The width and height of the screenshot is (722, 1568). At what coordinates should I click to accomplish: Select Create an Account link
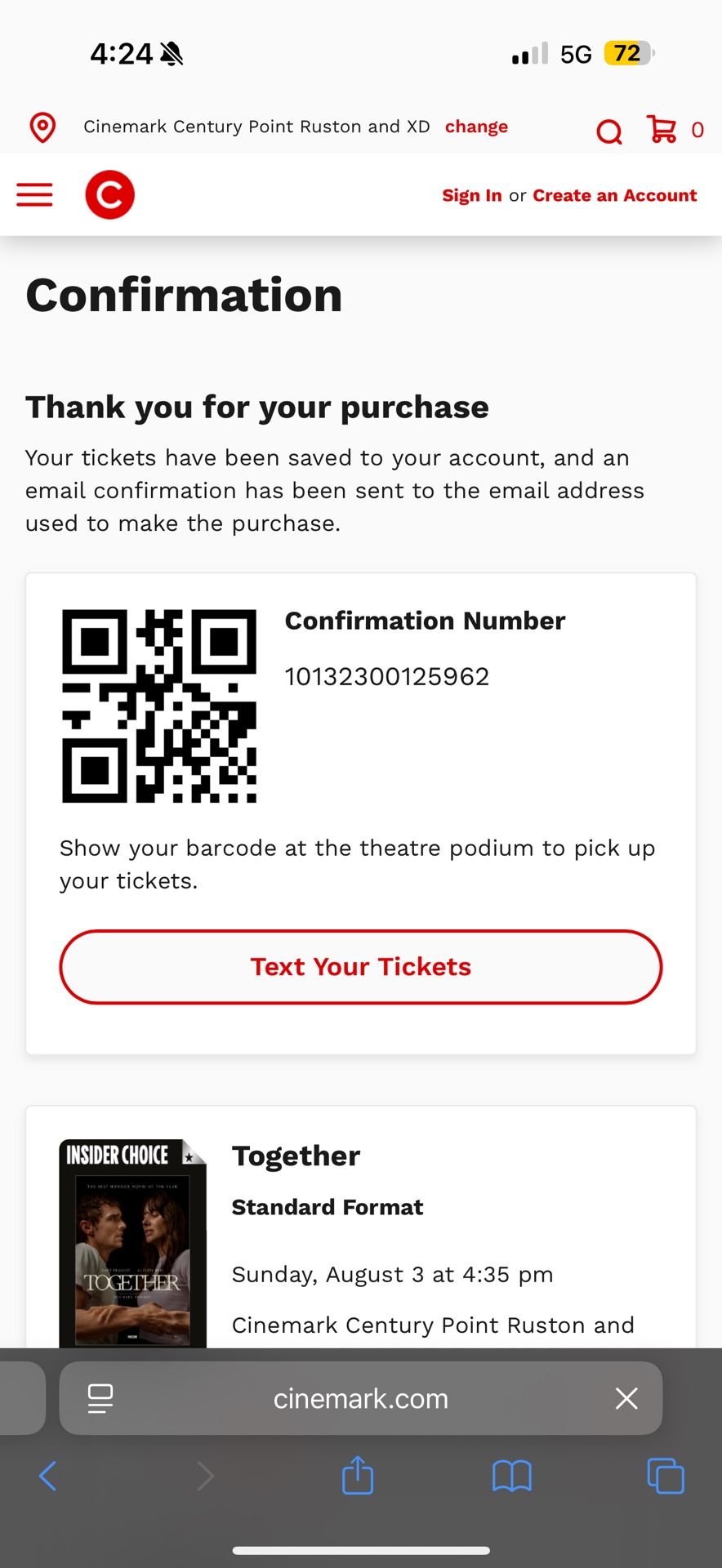(614, 196)
